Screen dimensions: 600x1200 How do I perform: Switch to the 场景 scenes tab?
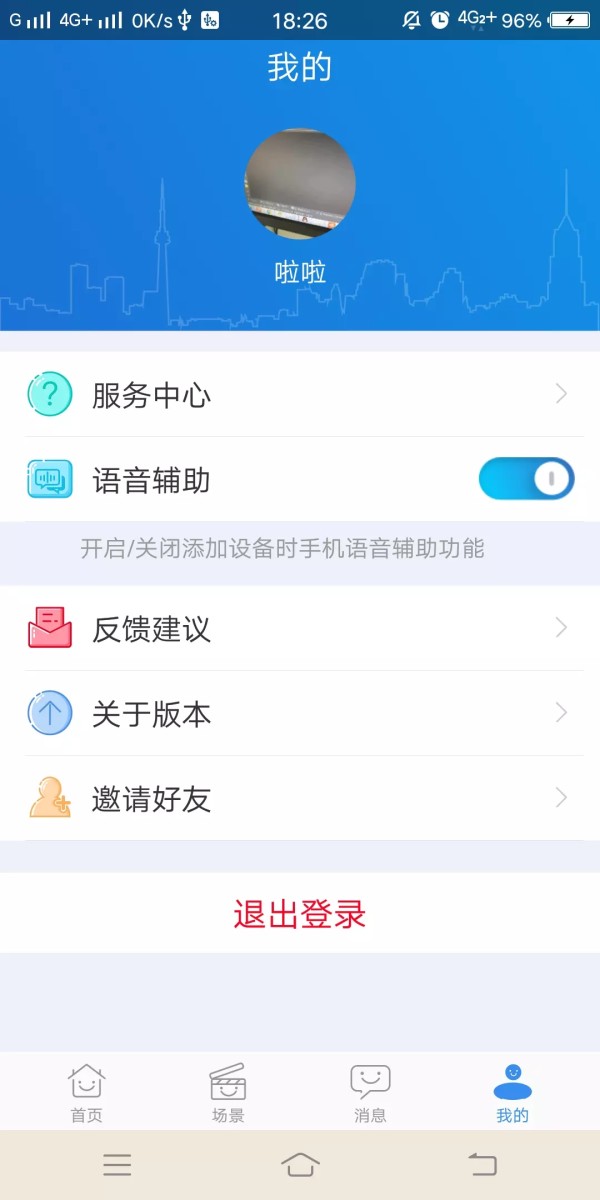[228, 1093]
